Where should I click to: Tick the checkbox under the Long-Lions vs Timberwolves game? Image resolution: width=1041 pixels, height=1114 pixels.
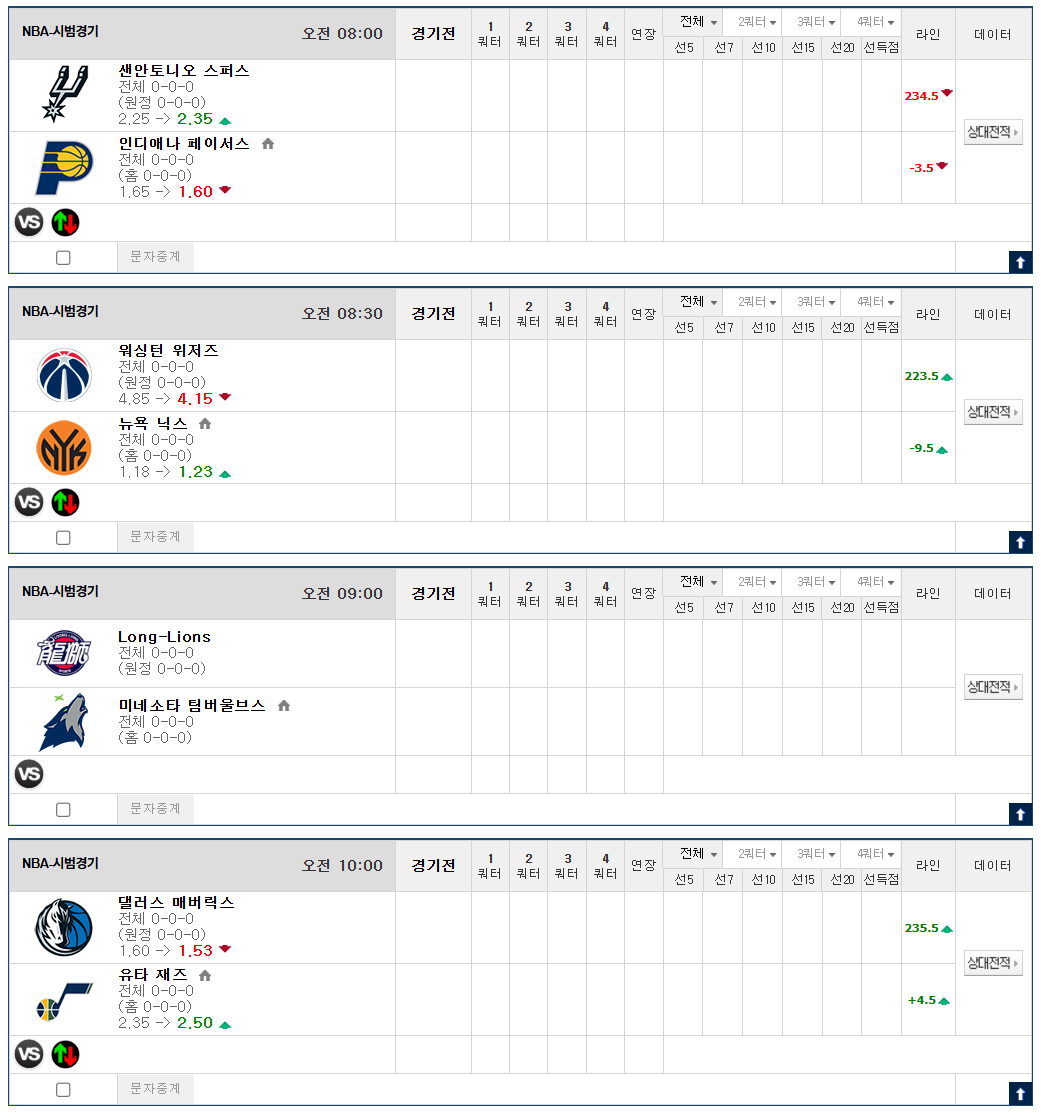tap(63, 809)
